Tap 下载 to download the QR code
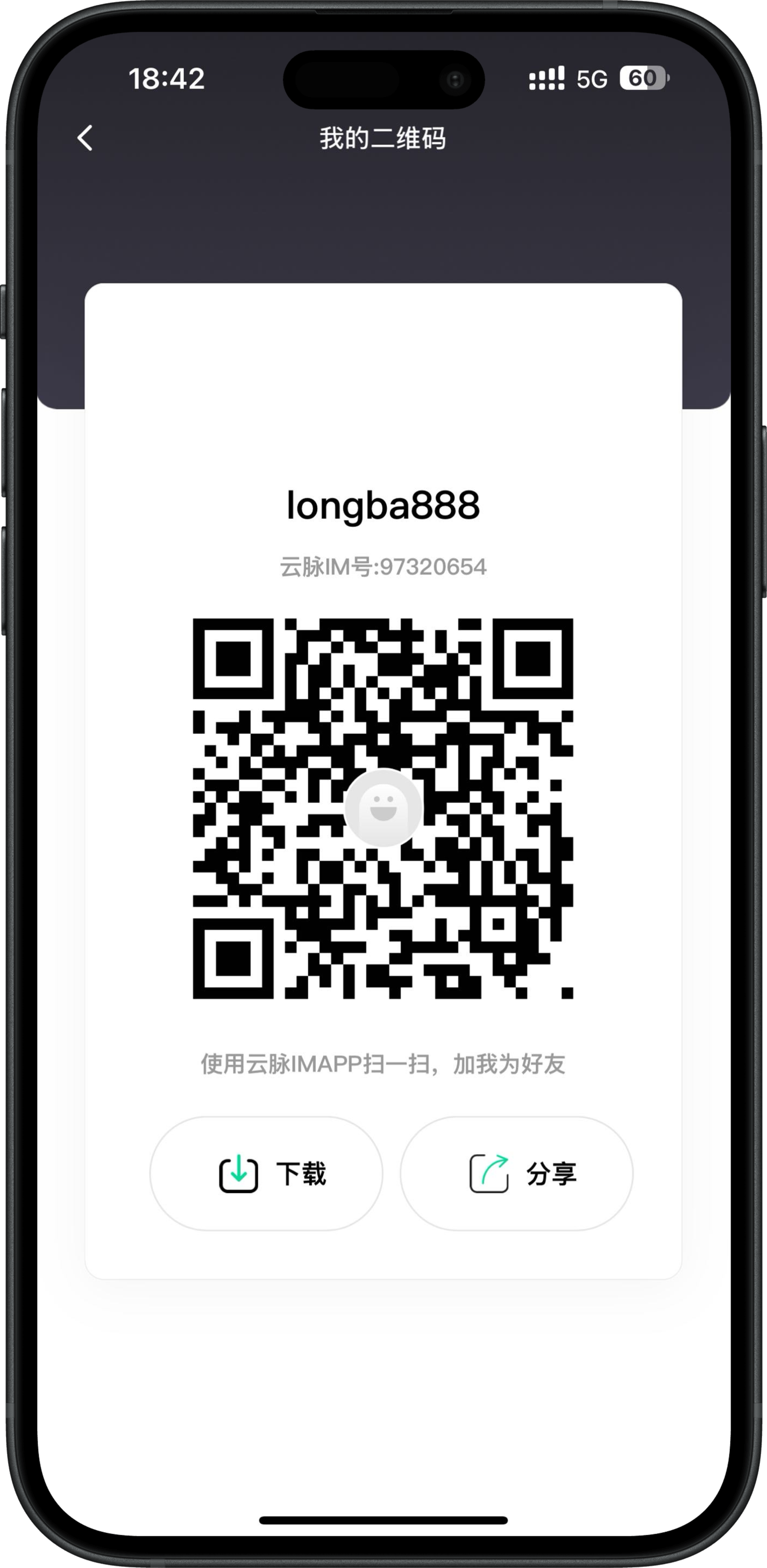Screen dimensions: 767x1568 point(266,1173)
